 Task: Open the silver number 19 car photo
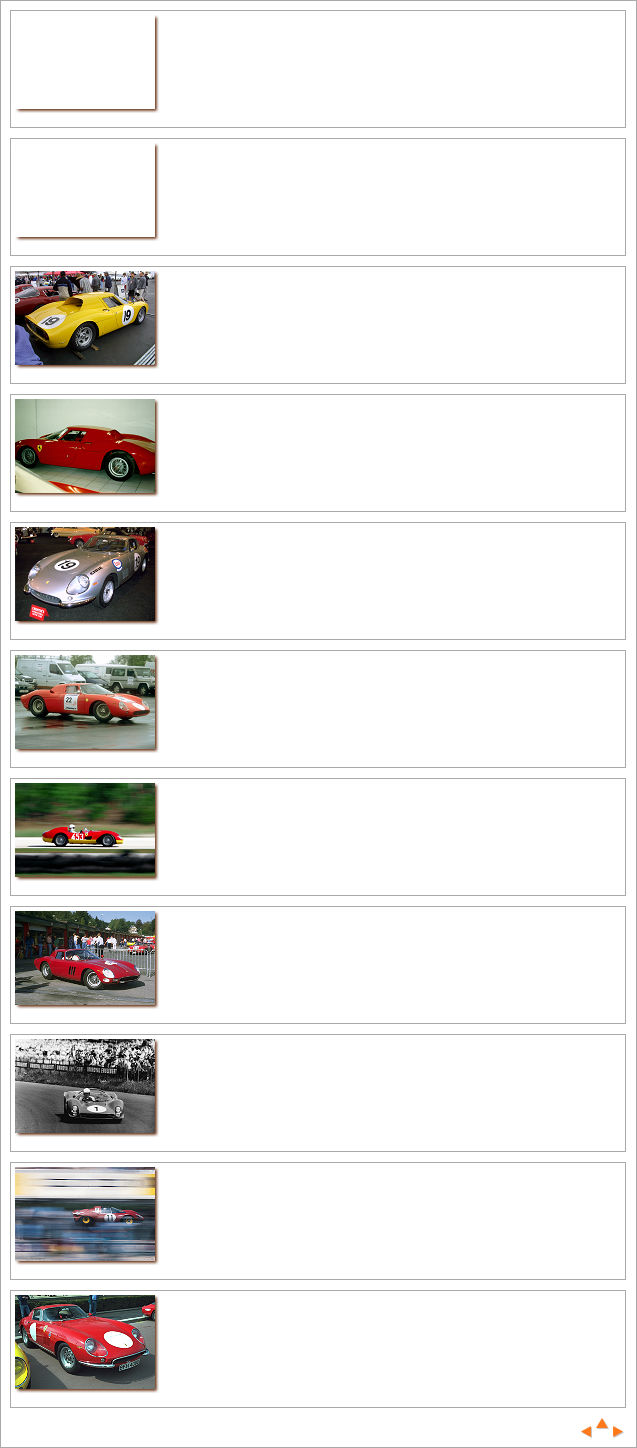click(85, 574)
